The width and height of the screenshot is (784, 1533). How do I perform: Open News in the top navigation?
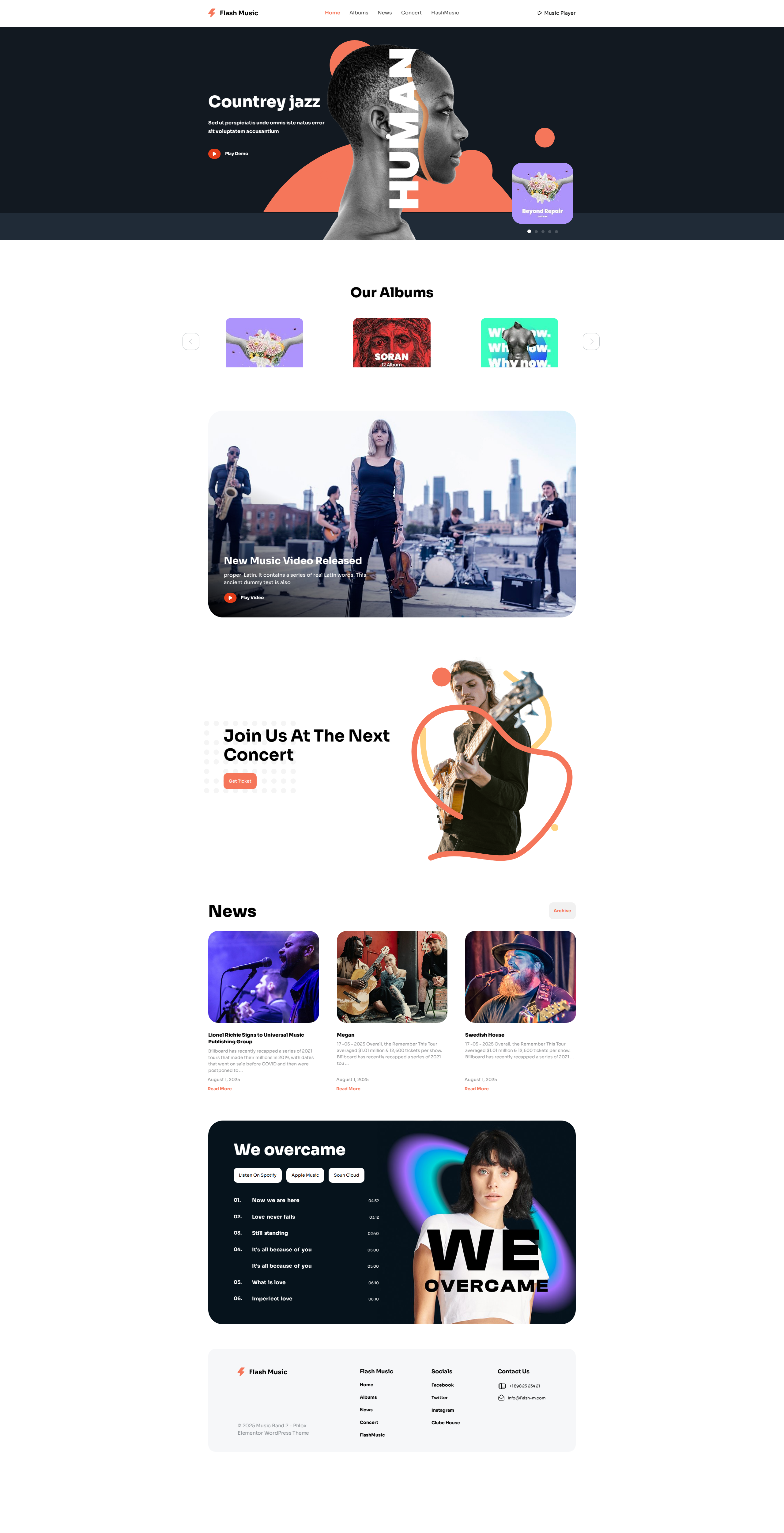(384, 13)
